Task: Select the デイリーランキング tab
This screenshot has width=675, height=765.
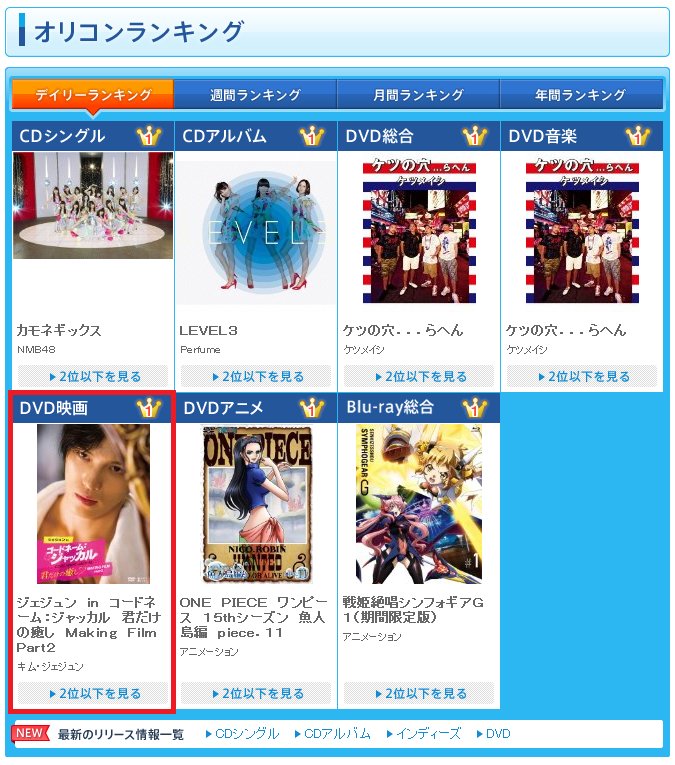Action: [x=92, y=95]
